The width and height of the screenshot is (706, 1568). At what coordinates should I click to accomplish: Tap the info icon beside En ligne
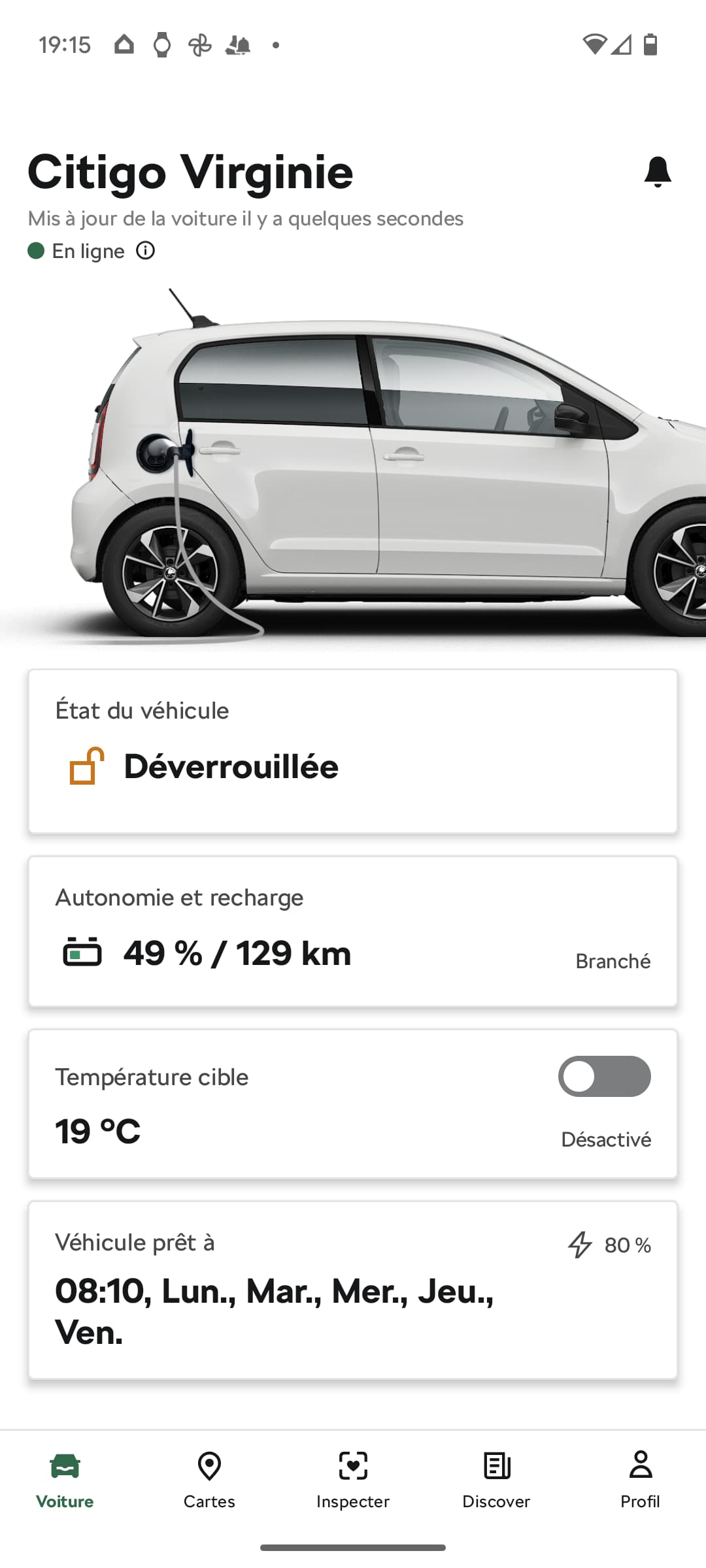pyautogui.click(x=145, y=251)
